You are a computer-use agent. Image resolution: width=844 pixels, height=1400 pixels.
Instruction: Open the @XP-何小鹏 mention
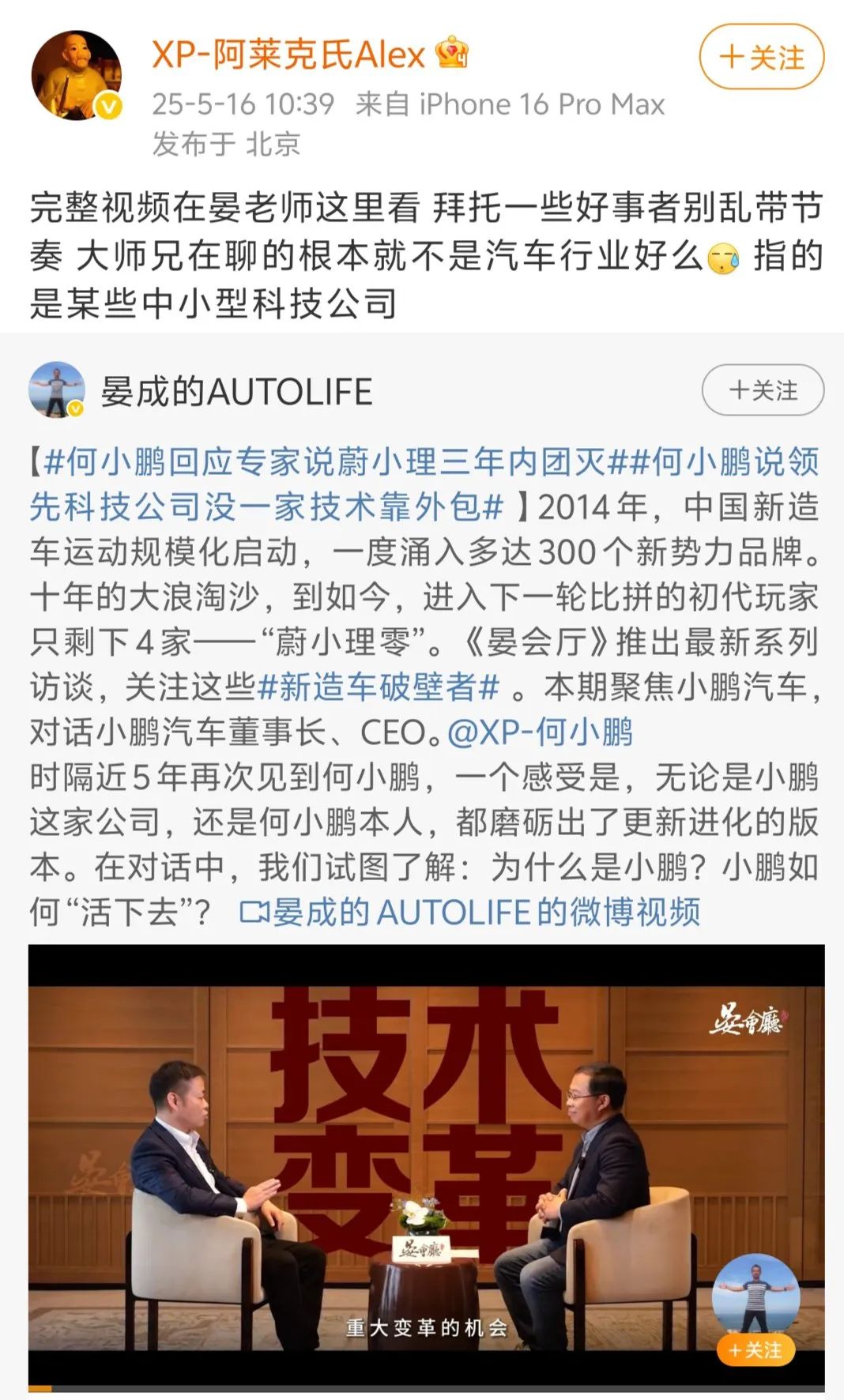click(x=541, y=732)
